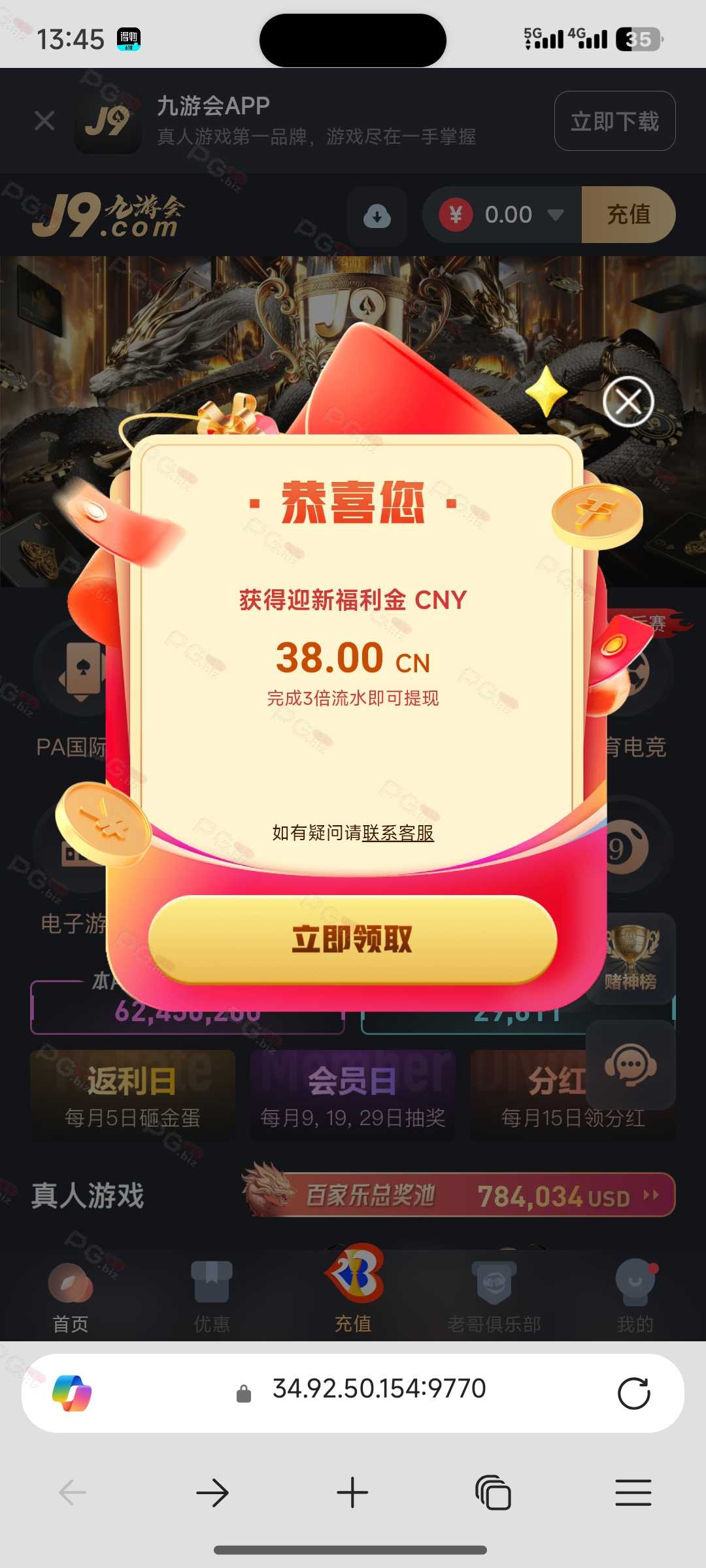Expand the 0.00 balance dropdown
The width and height of the screenshot is (706, 1568).
(556, 215)
